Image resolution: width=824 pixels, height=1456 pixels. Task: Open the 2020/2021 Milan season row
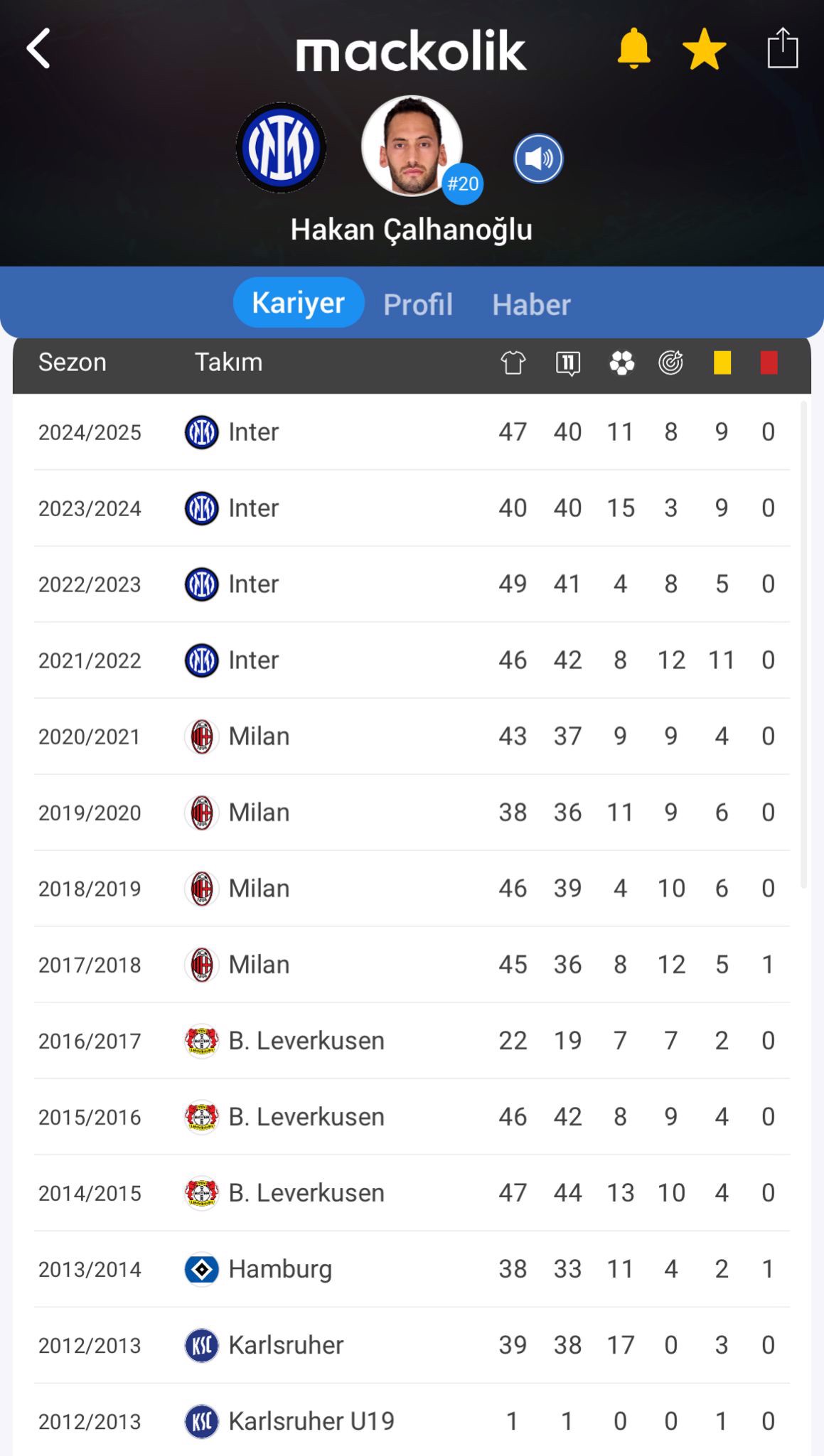click(412, 736)
